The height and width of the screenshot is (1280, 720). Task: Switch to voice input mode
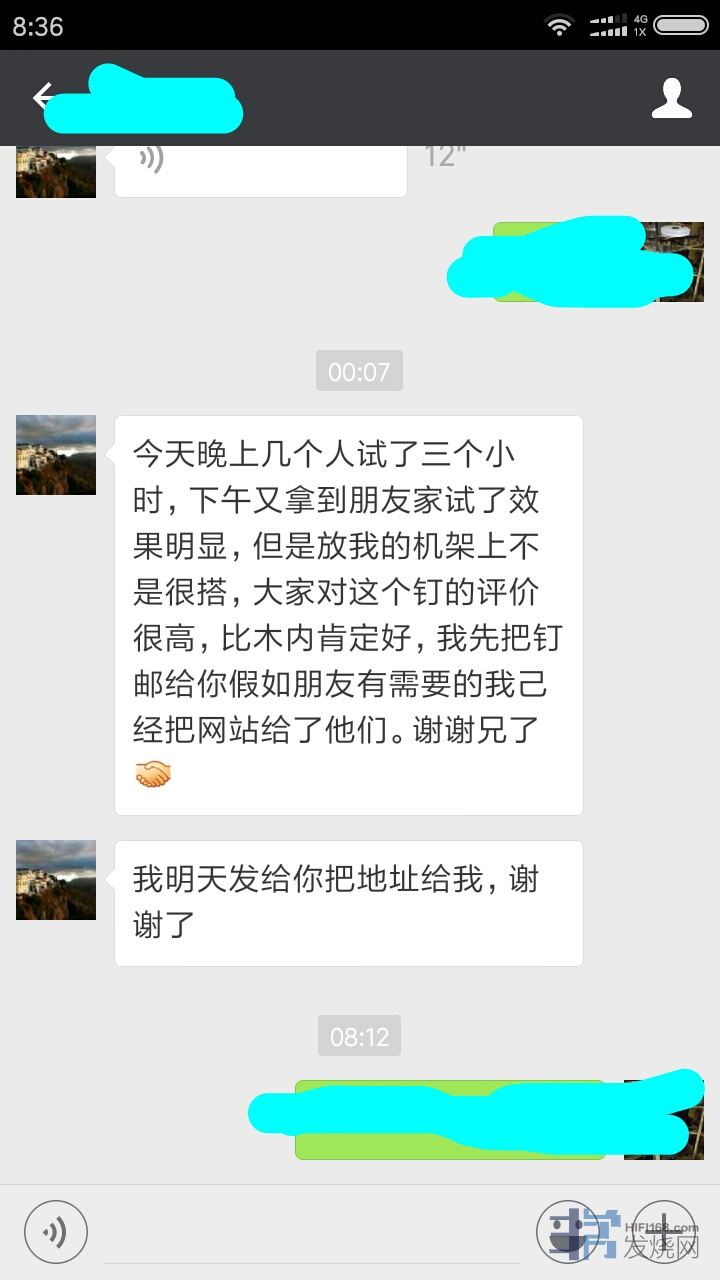click(x=56, y=1232)
